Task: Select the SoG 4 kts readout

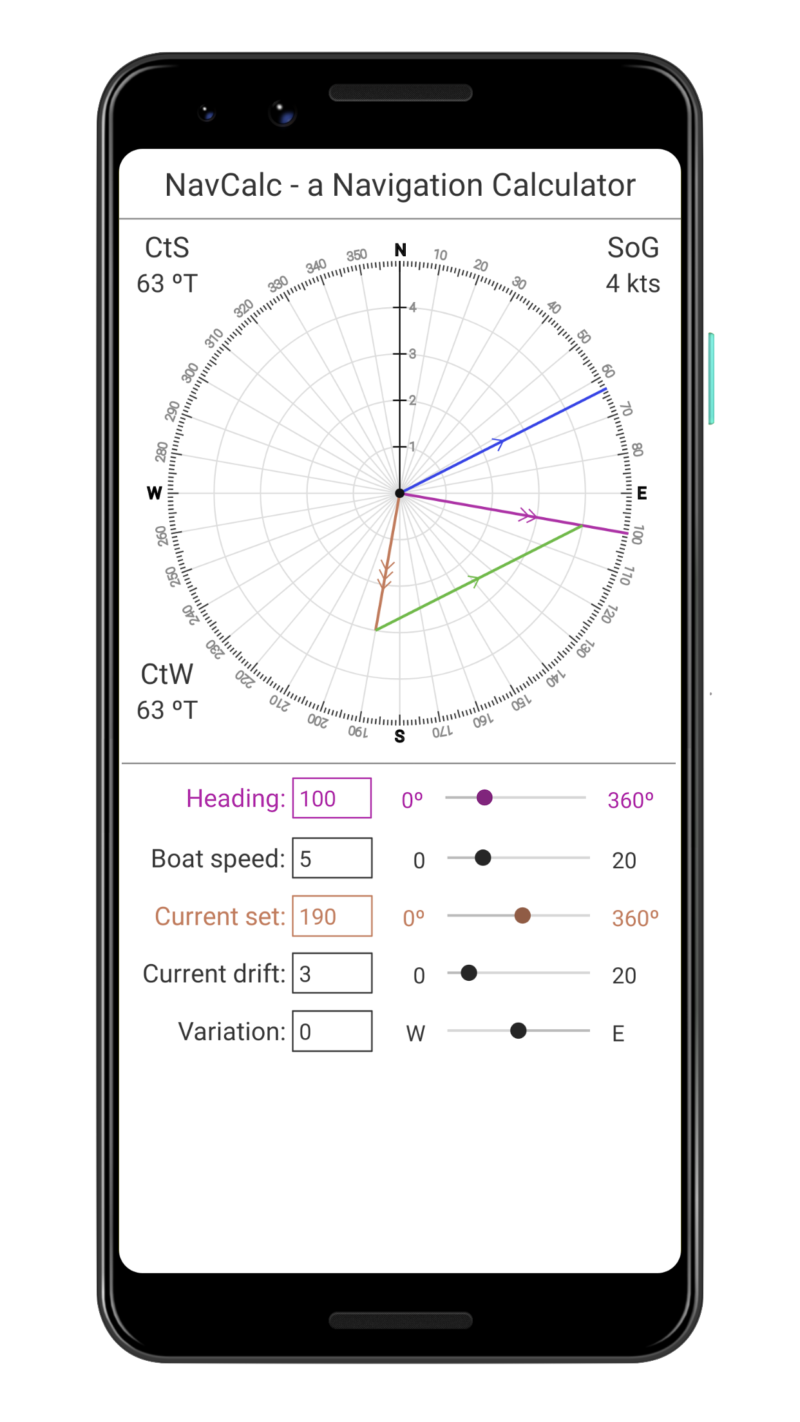Action: point(632,266)
